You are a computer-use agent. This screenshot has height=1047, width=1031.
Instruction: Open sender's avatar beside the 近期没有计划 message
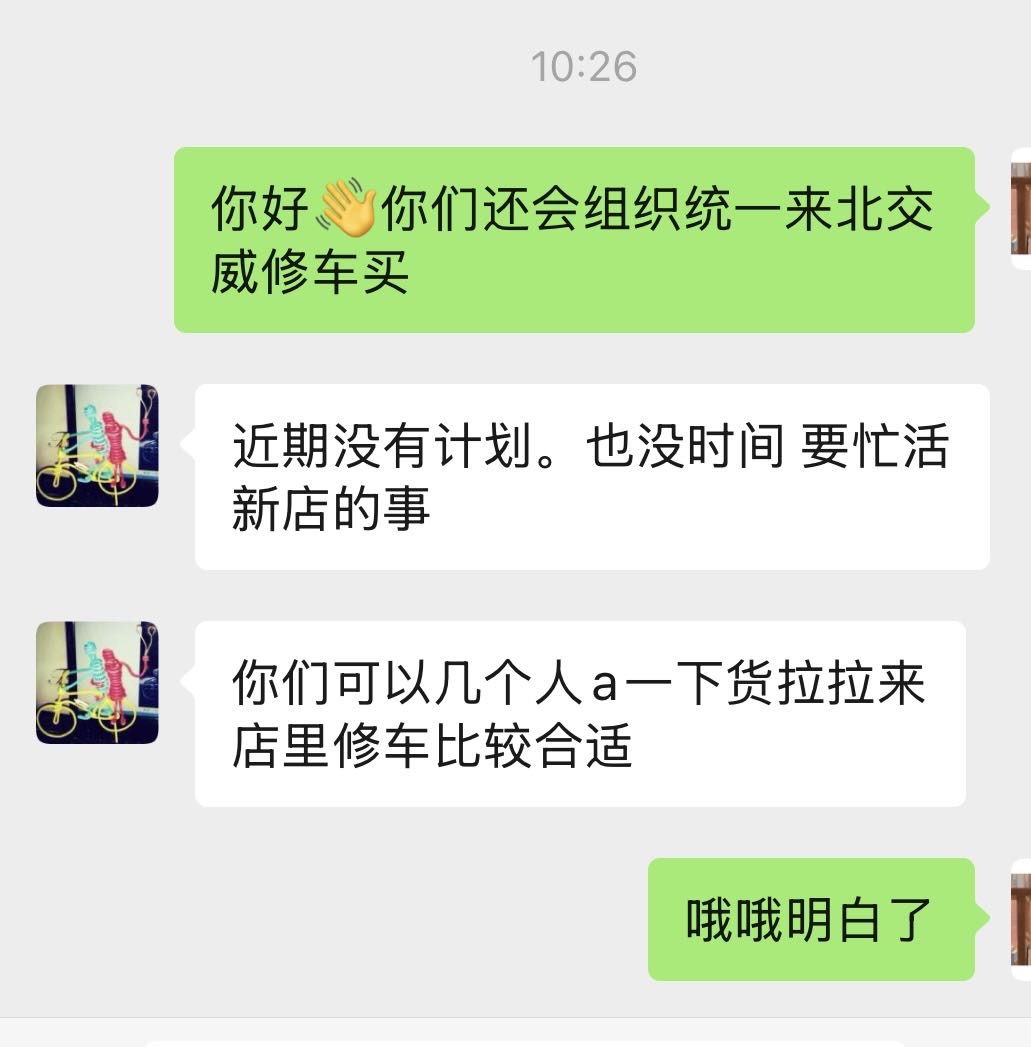[x=97, y=446]
